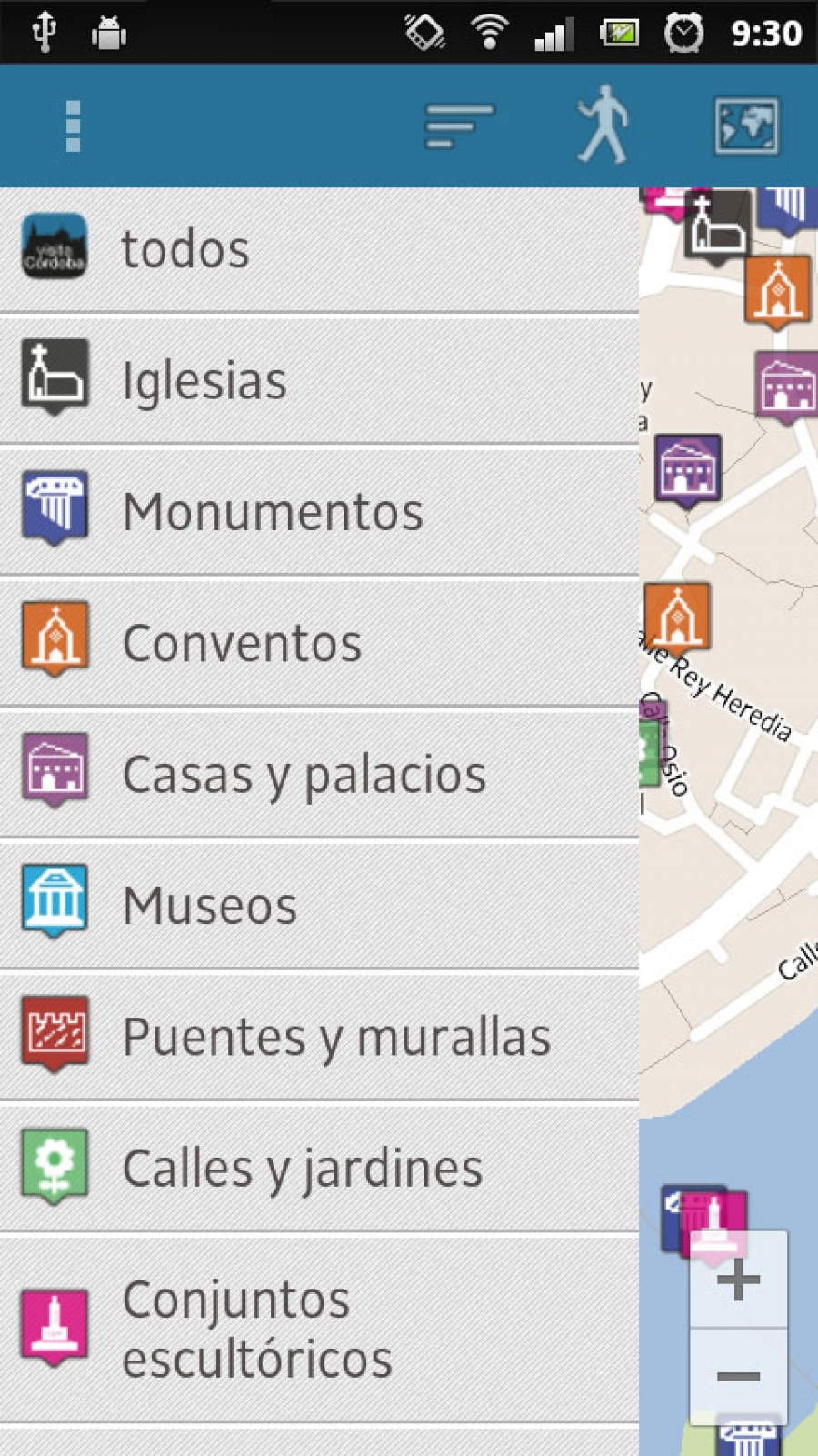Filter by Iglesias
This screenshot has height=1456, width=818.
319,381
